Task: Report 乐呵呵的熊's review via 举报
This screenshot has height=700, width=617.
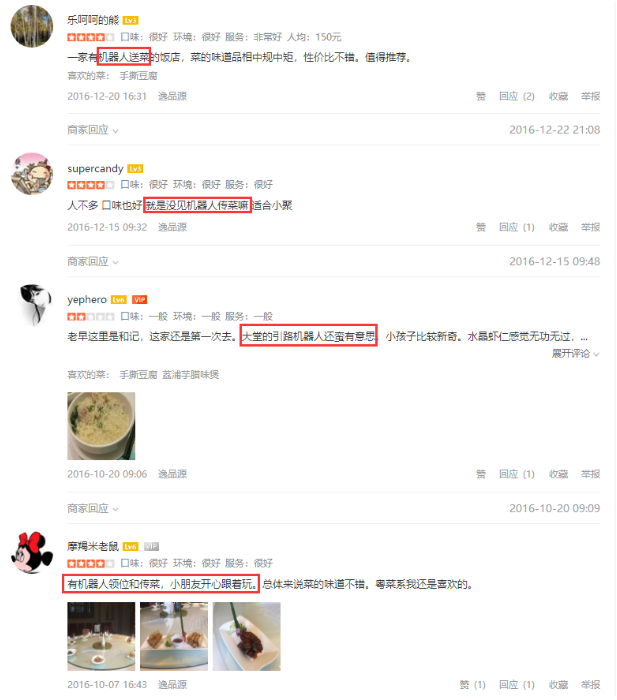Action: point(591,97)
